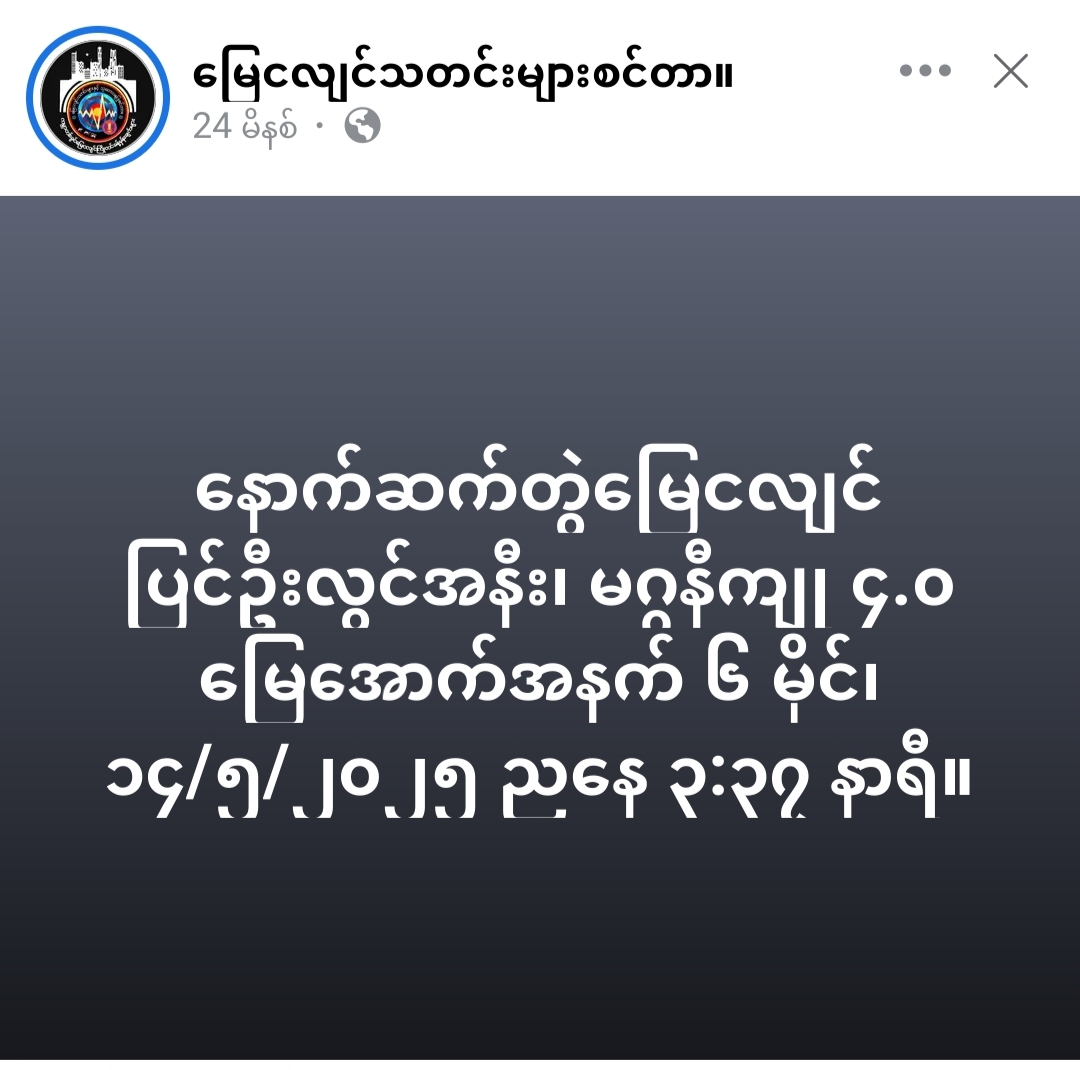
Task: Open the earthquake text post card
Action: click(540, 627)
